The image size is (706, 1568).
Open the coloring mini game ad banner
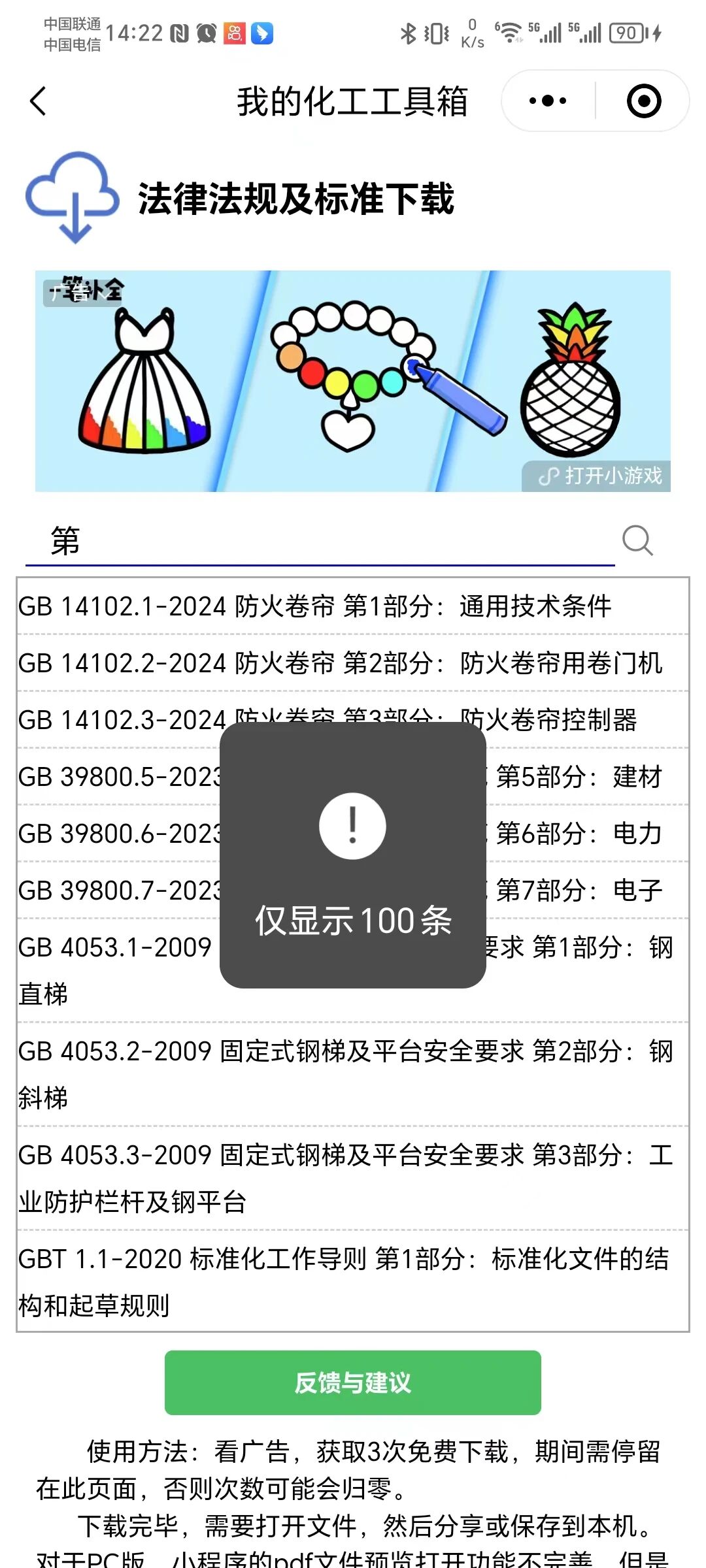click(353, 381)
